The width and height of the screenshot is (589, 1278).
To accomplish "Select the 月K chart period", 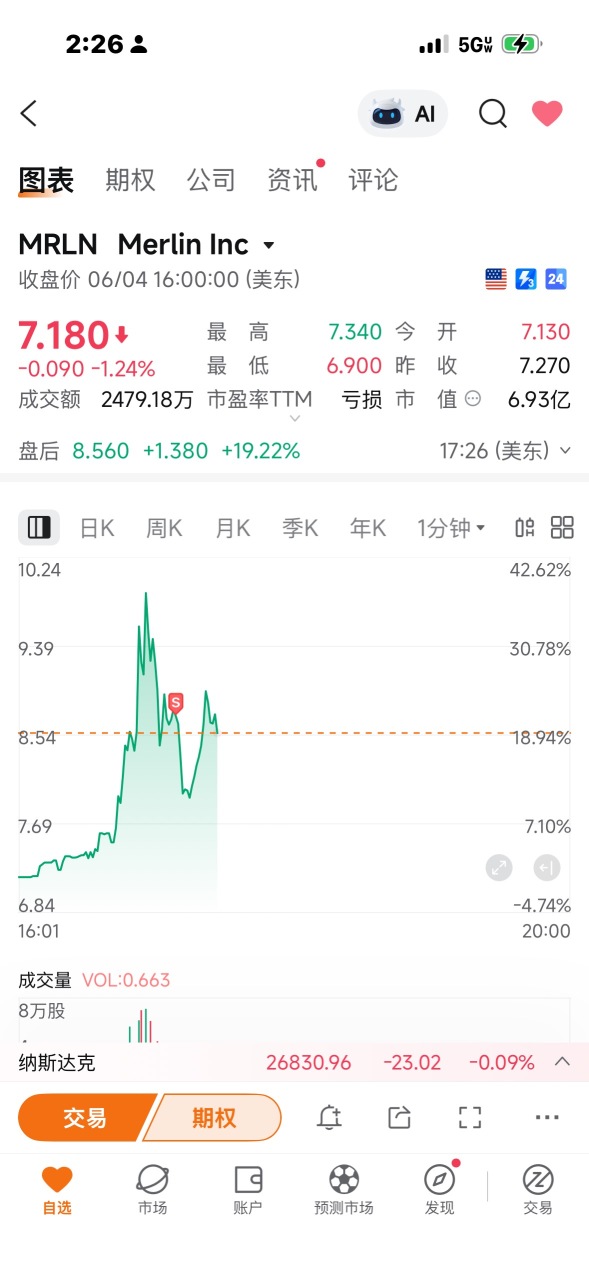I will tap(232, 528).
